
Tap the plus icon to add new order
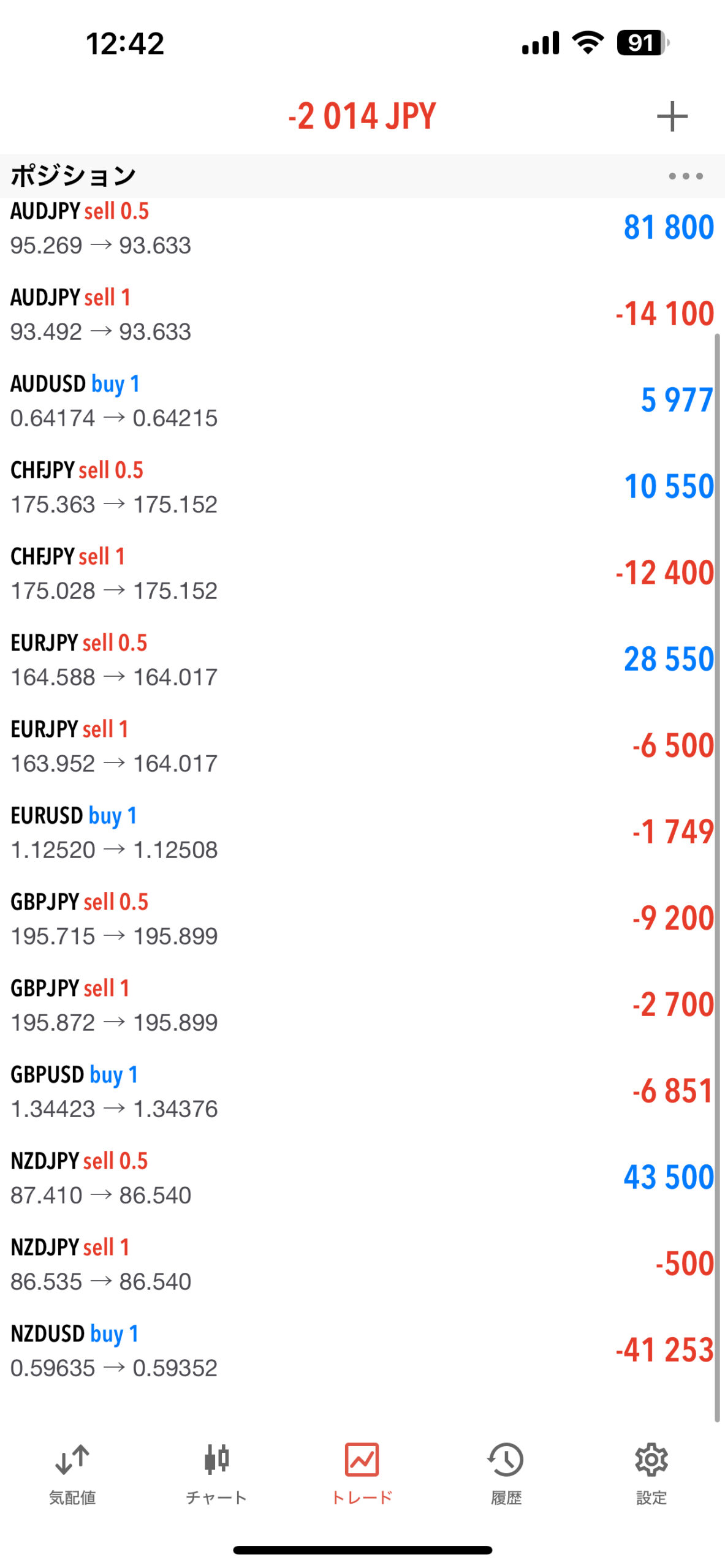672,116
